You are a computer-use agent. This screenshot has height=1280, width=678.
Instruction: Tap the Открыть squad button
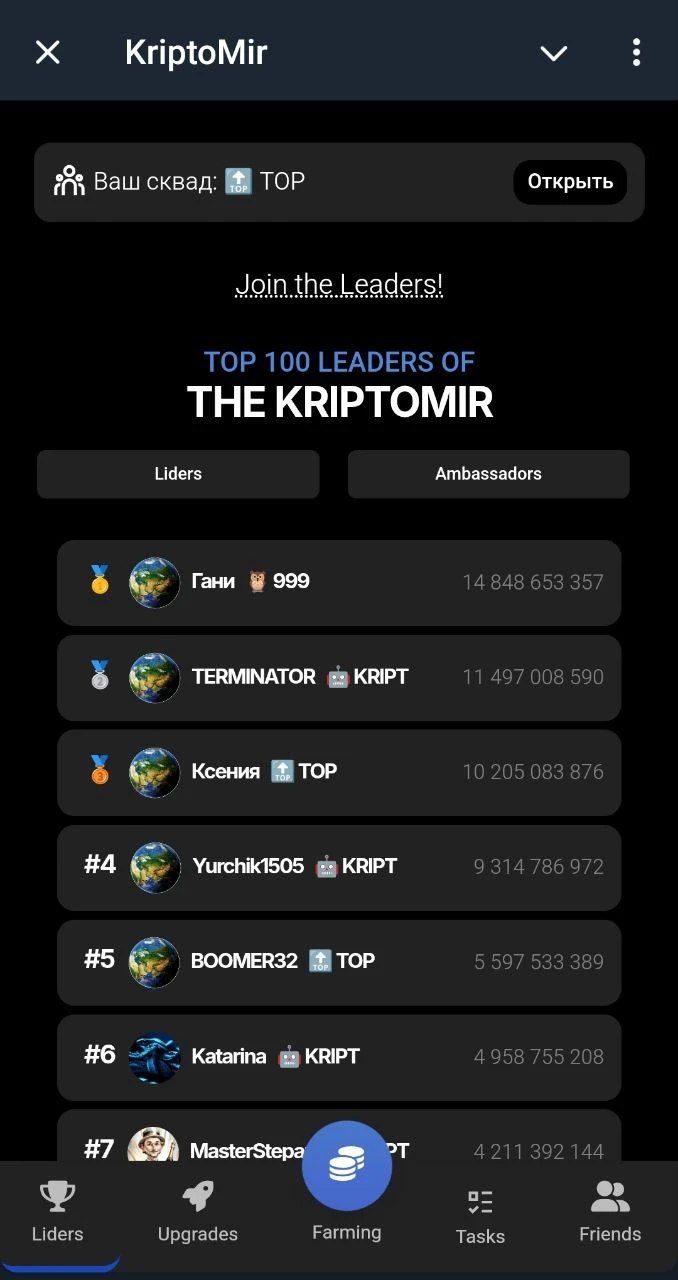tap(570, 182)
